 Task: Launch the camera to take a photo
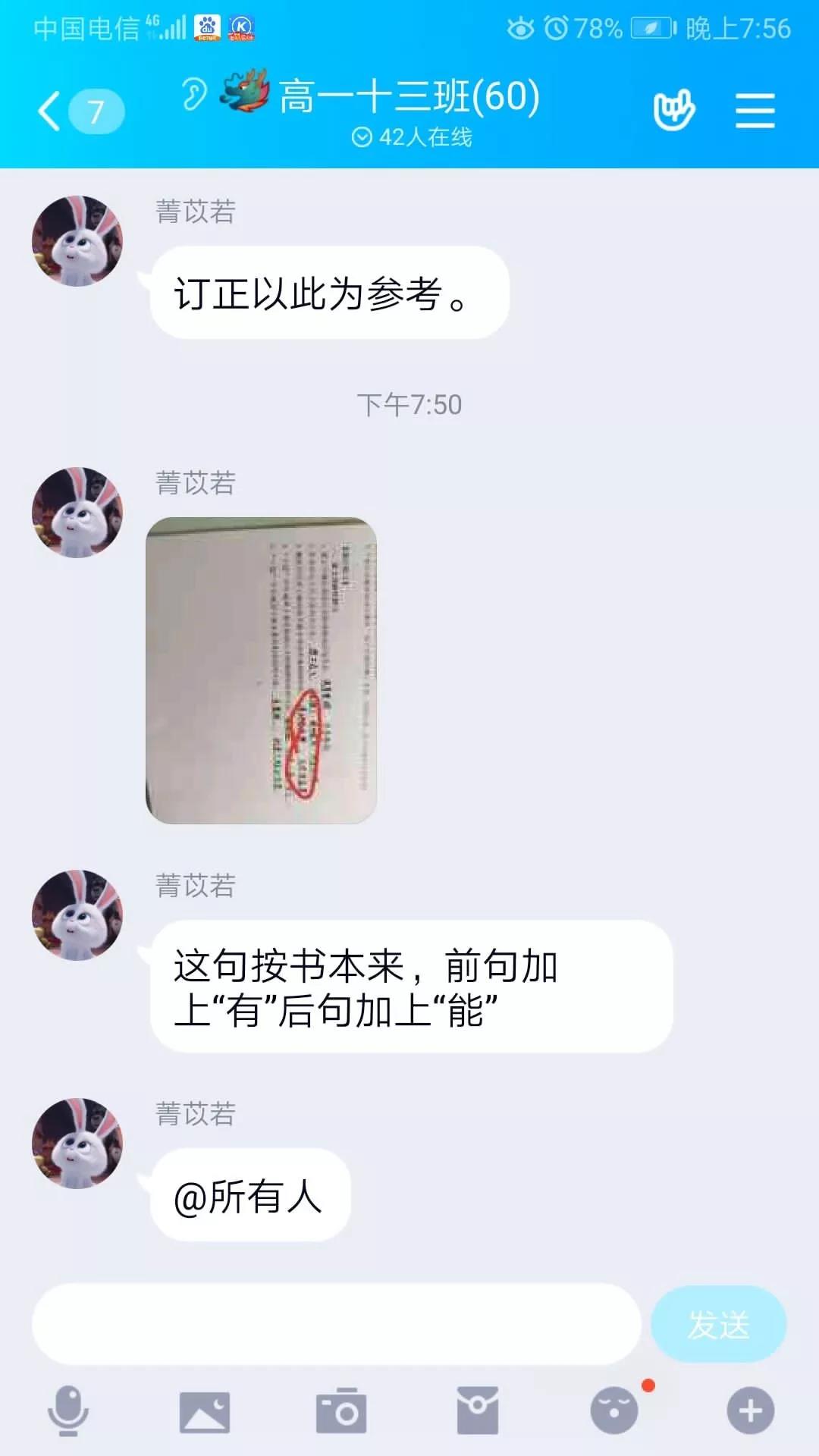click(341, 1411)
